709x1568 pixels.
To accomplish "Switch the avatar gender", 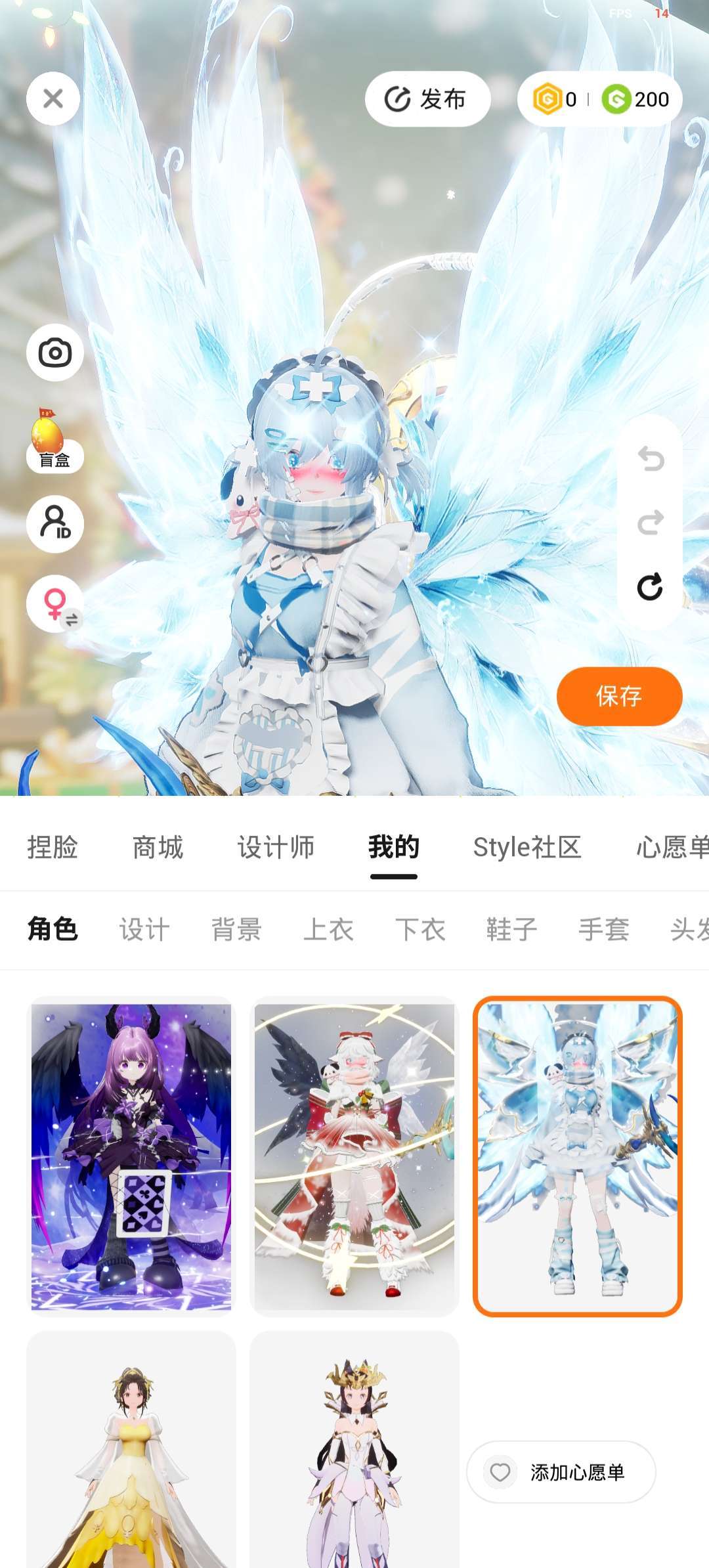I will (x=55, y=604).
